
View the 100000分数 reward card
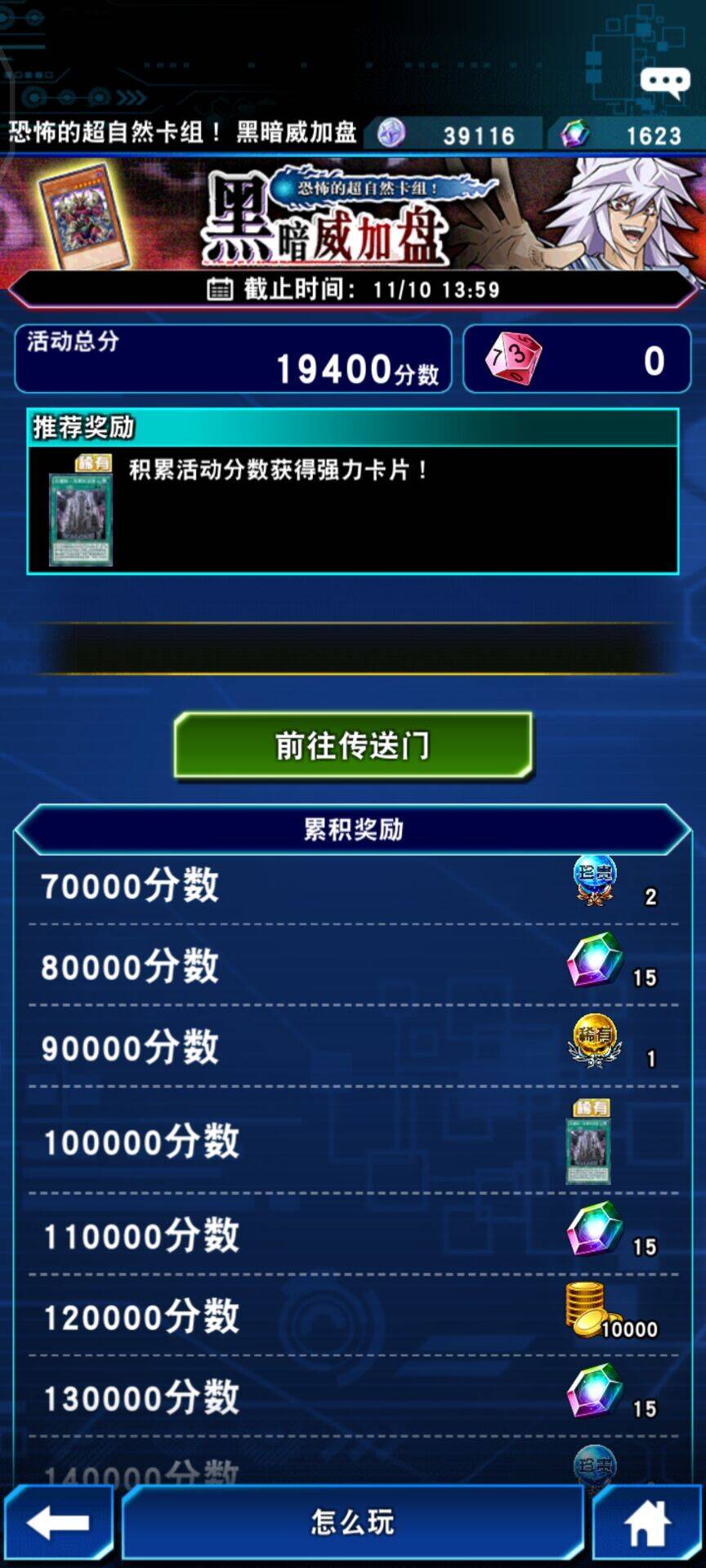tap(589, 1148)
